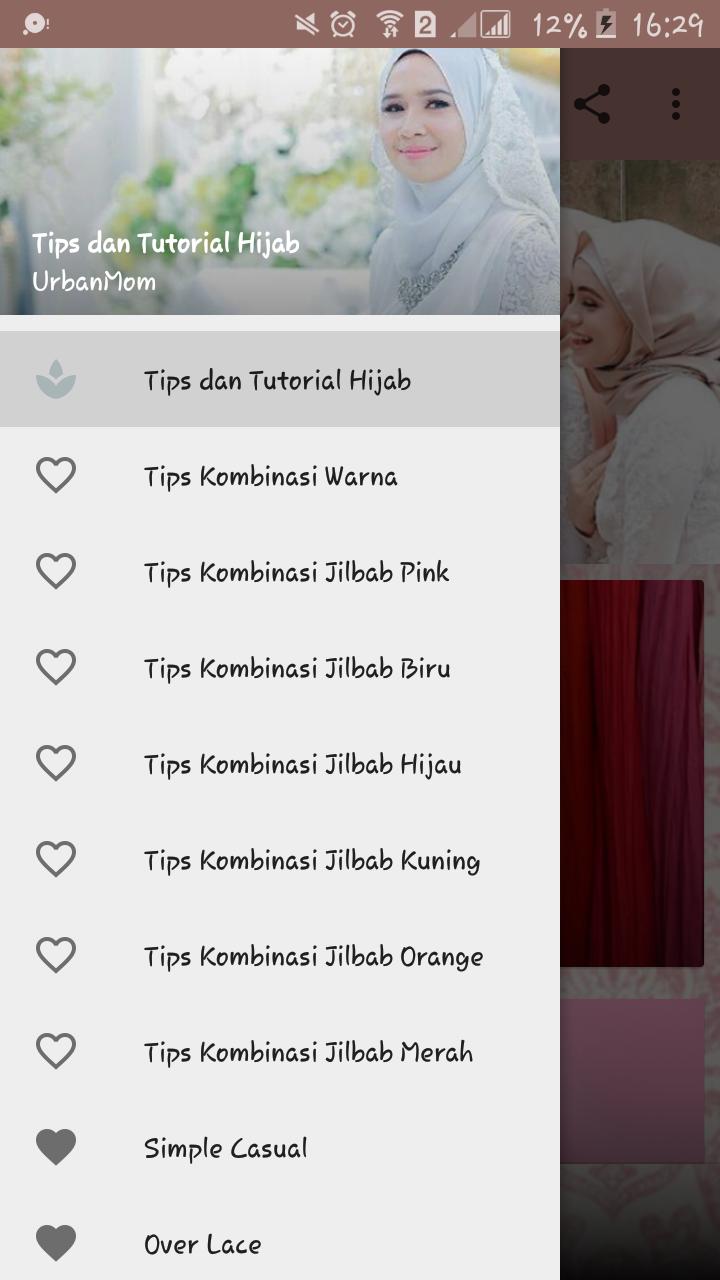
Task: Tap the heart icon next to Tips Kombinasi Jilbab Pink
Action: tap(55, 570)
